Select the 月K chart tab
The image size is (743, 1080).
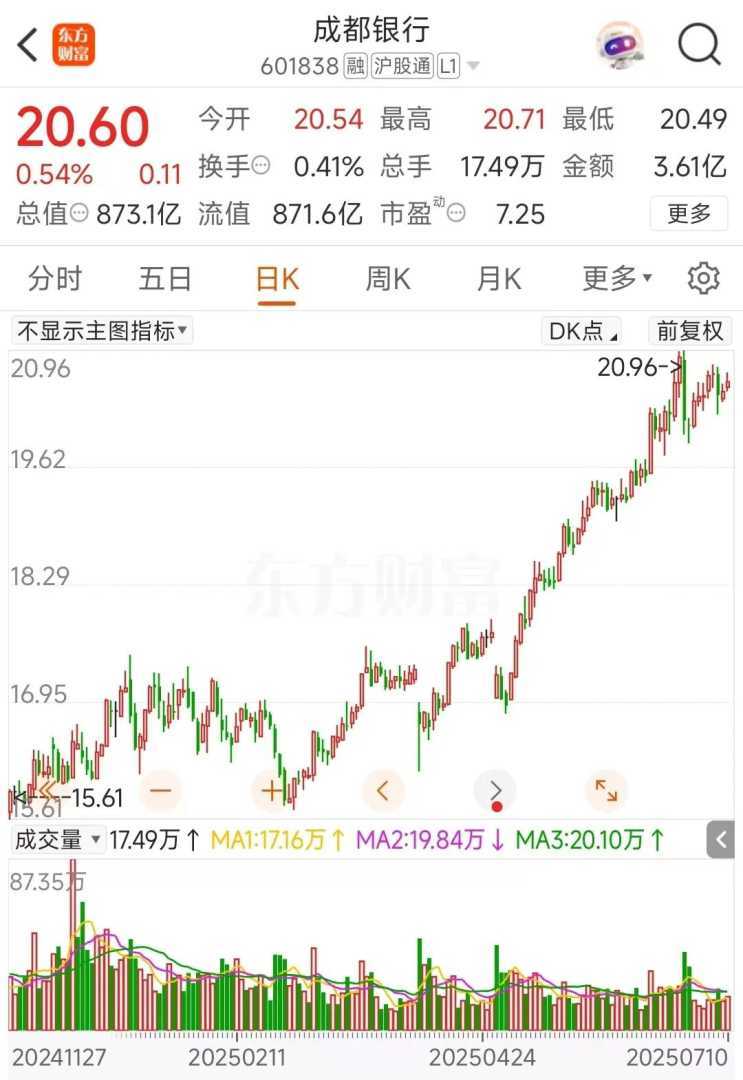point(498,279)
